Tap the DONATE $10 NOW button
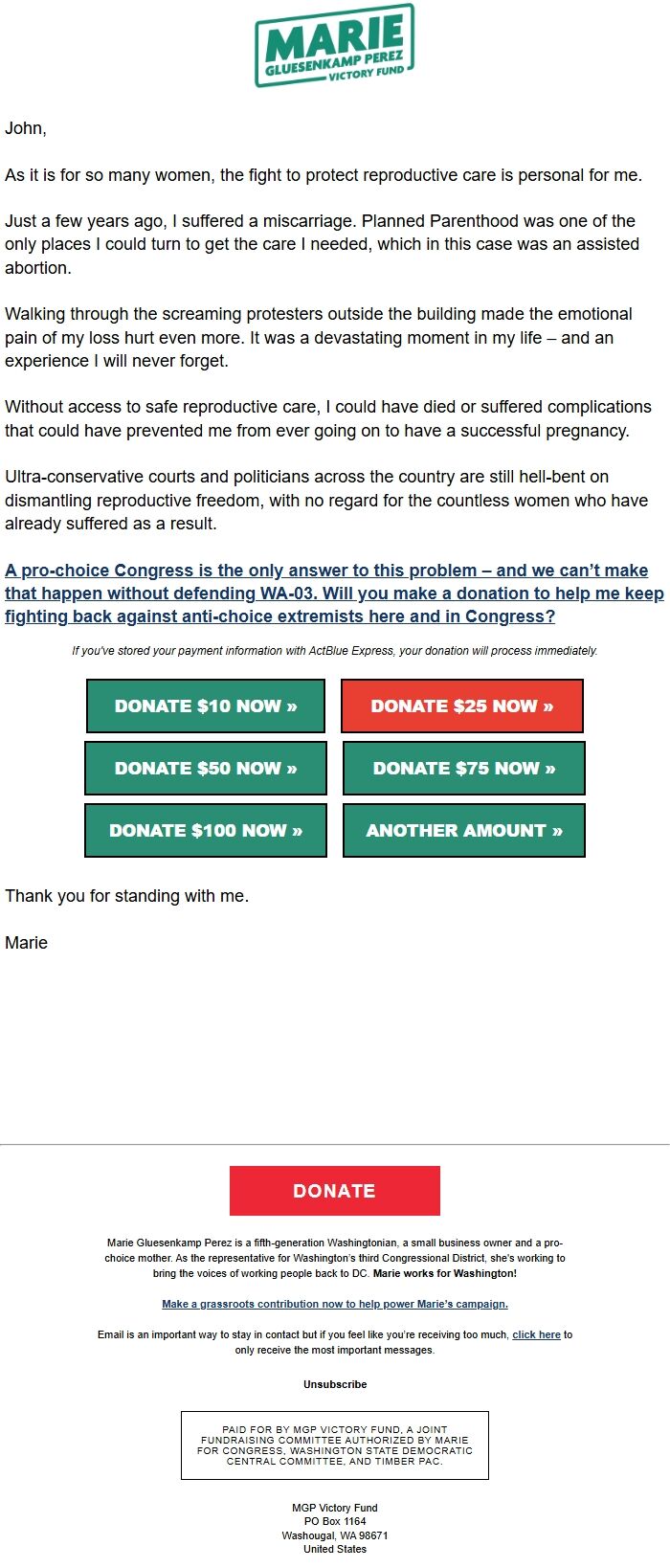Screen dimensions: 670x1568 (206, 706)
